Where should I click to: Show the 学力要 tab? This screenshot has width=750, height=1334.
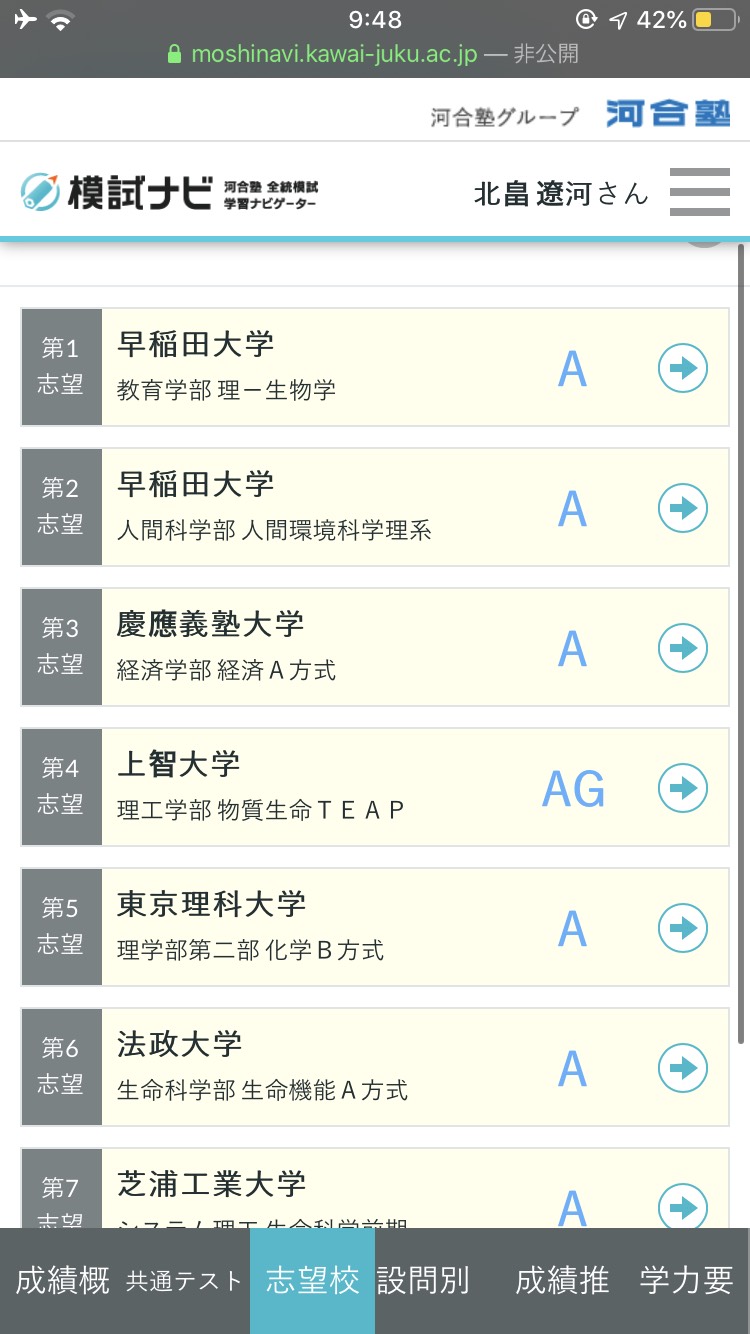click(x=687, y=1281)
